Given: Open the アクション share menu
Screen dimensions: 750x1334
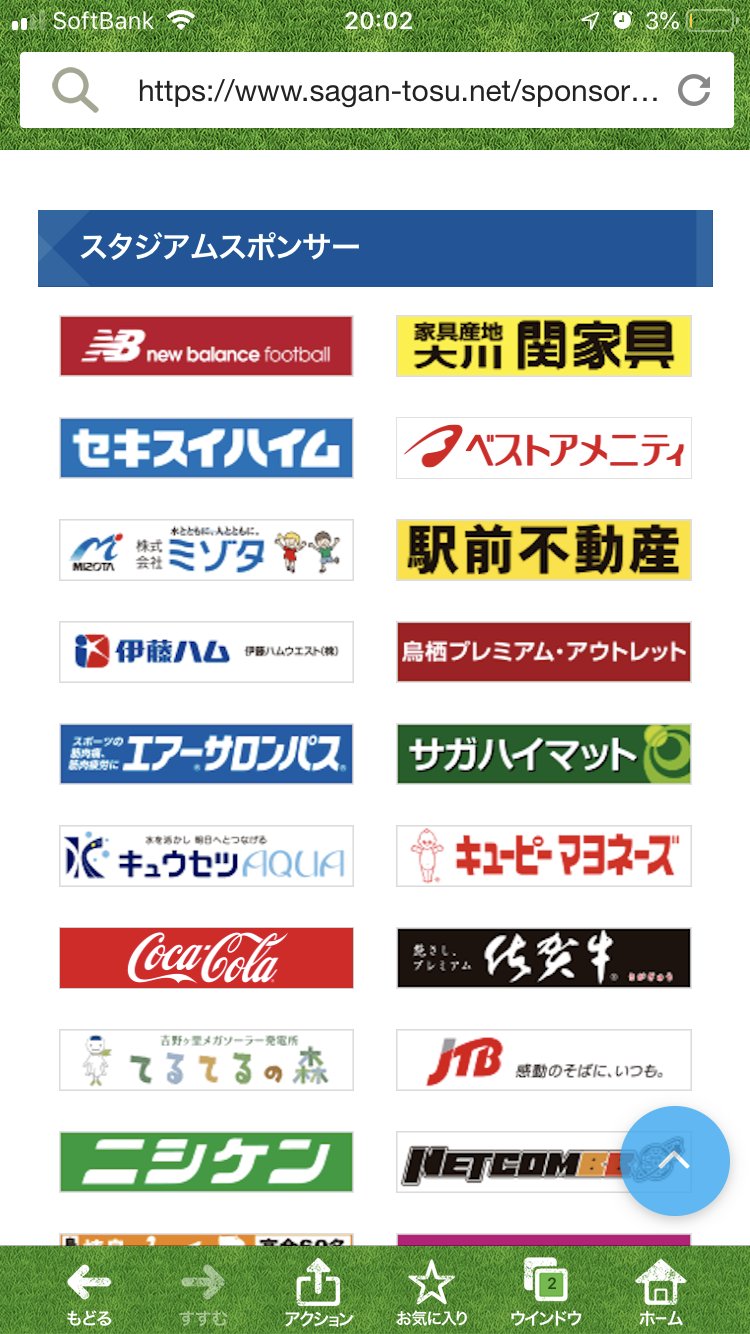Looking at the screenshot, I should tap(318, 1292).
